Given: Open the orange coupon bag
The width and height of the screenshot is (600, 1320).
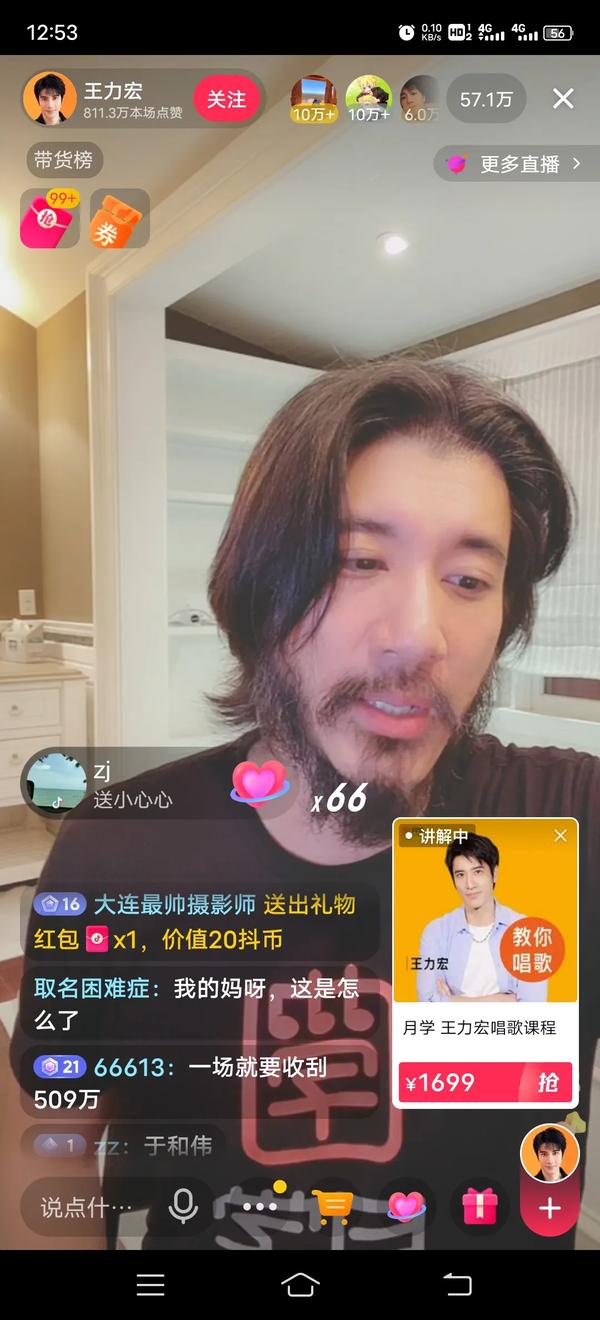Looking at the screenshot, I should [x=119, y=219].
